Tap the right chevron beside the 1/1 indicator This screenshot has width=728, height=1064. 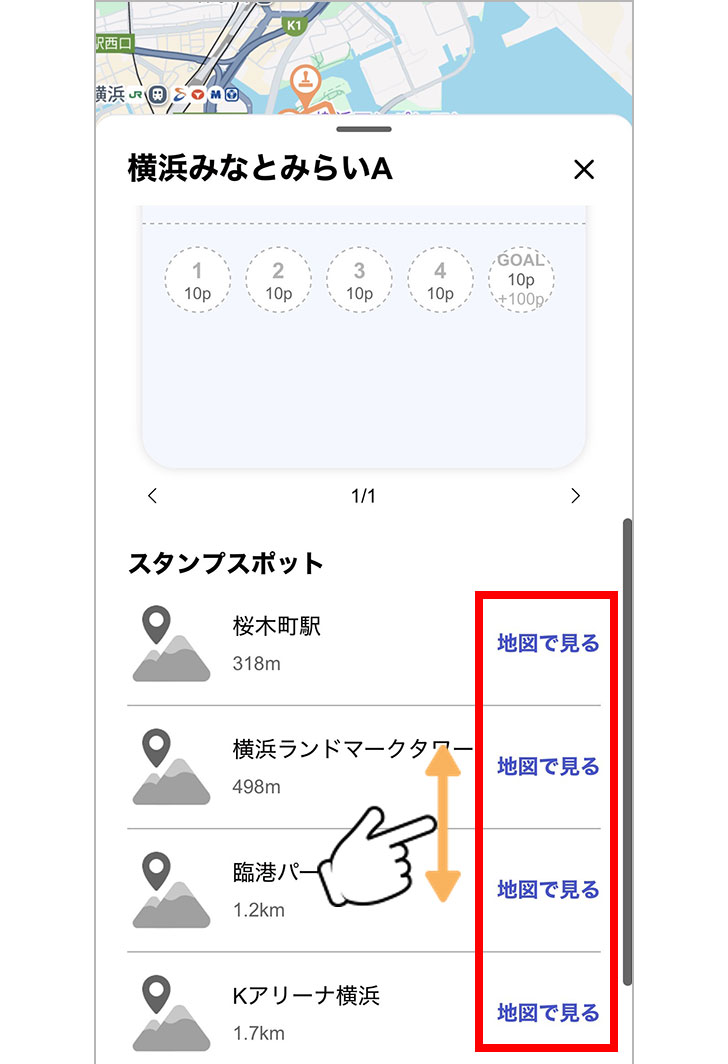(574, 495)
